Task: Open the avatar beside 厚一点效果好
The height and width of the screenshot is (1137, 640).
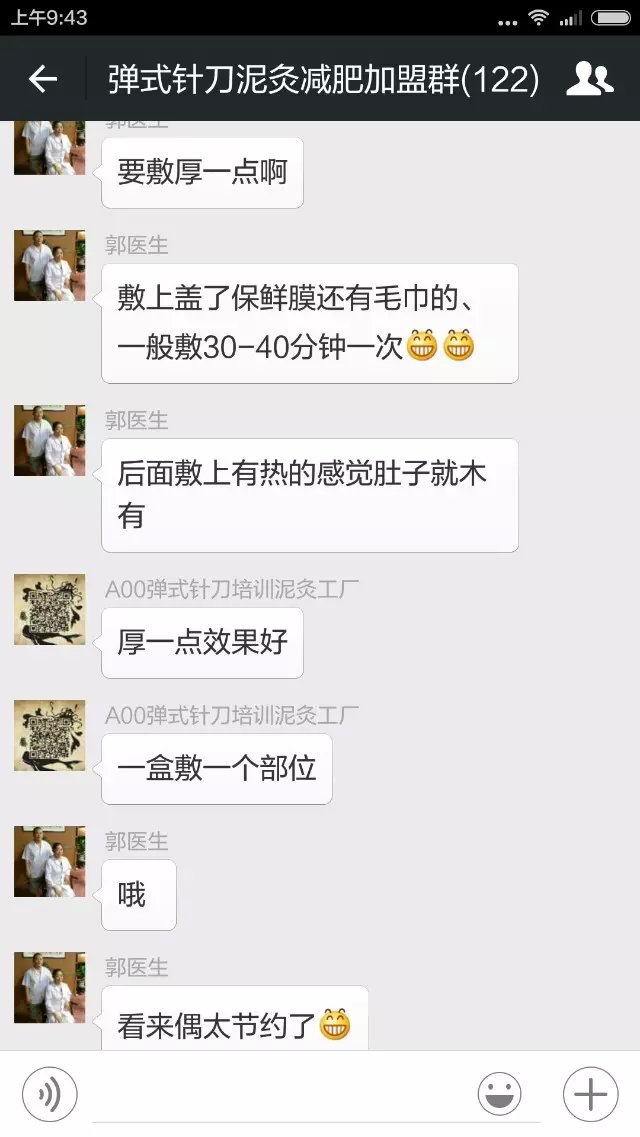Action: pyautogui.click(x=49, y=609)
